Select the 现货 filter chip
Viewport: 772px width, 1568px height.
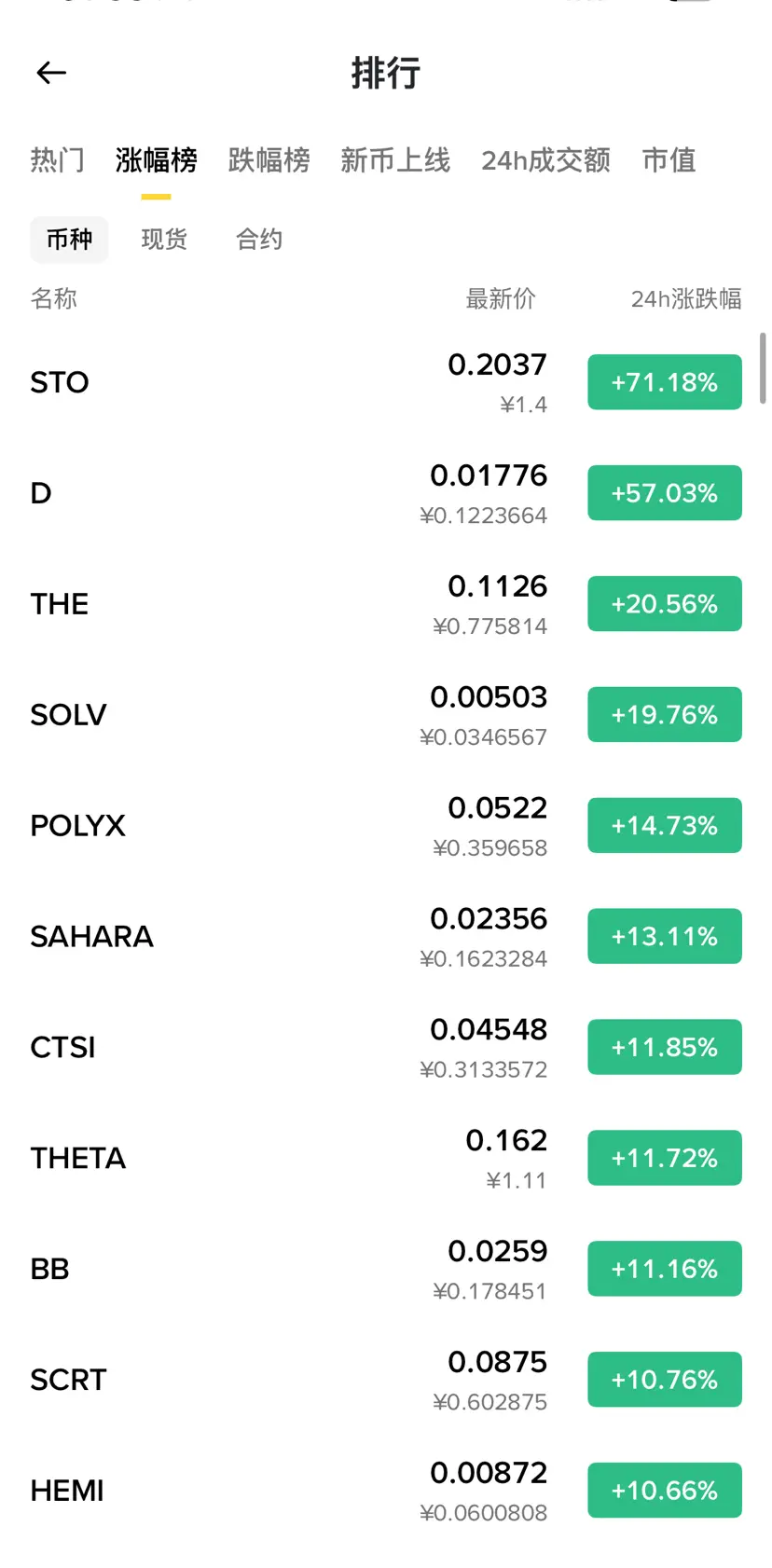tap(164, 240)
